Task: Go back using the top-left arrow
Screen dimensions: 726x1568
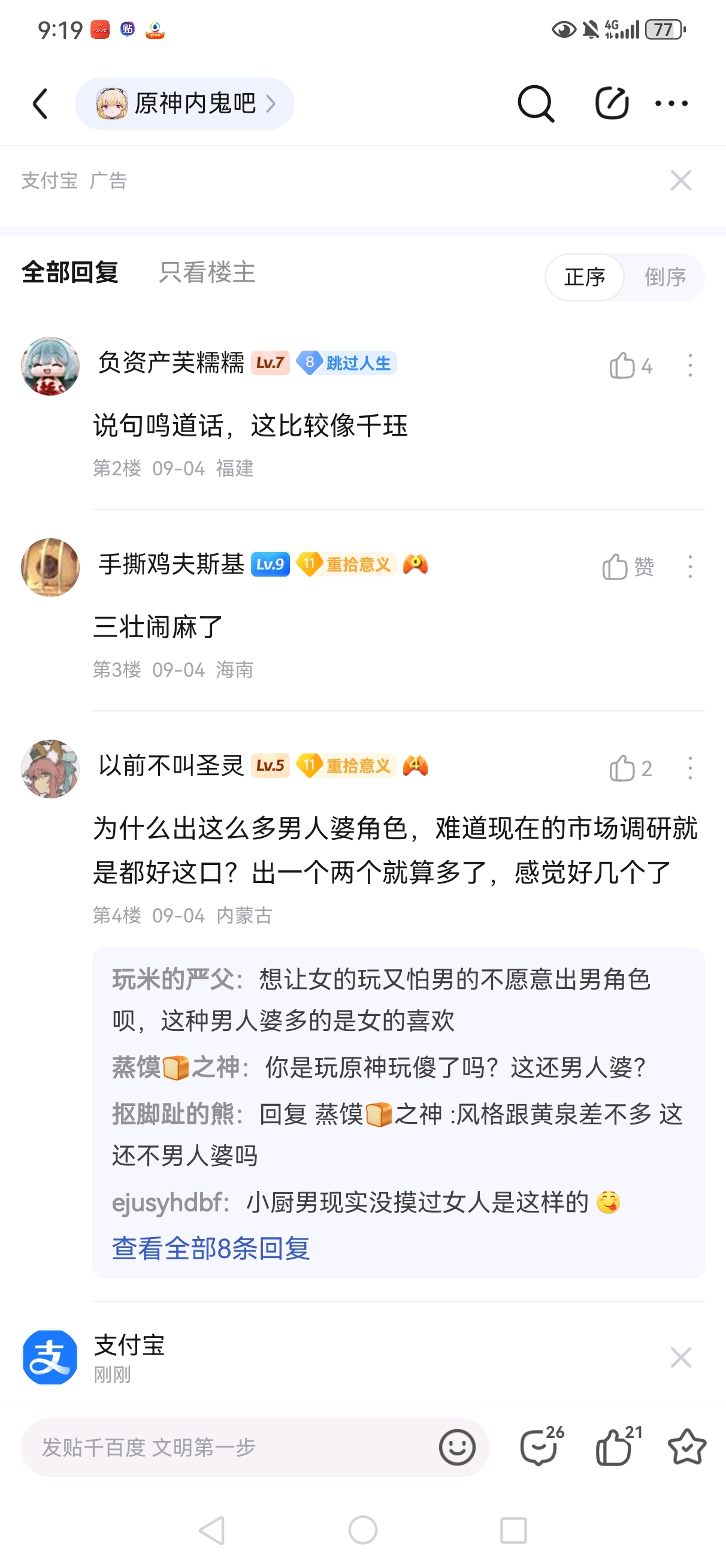Action: [x=40, y=104]
